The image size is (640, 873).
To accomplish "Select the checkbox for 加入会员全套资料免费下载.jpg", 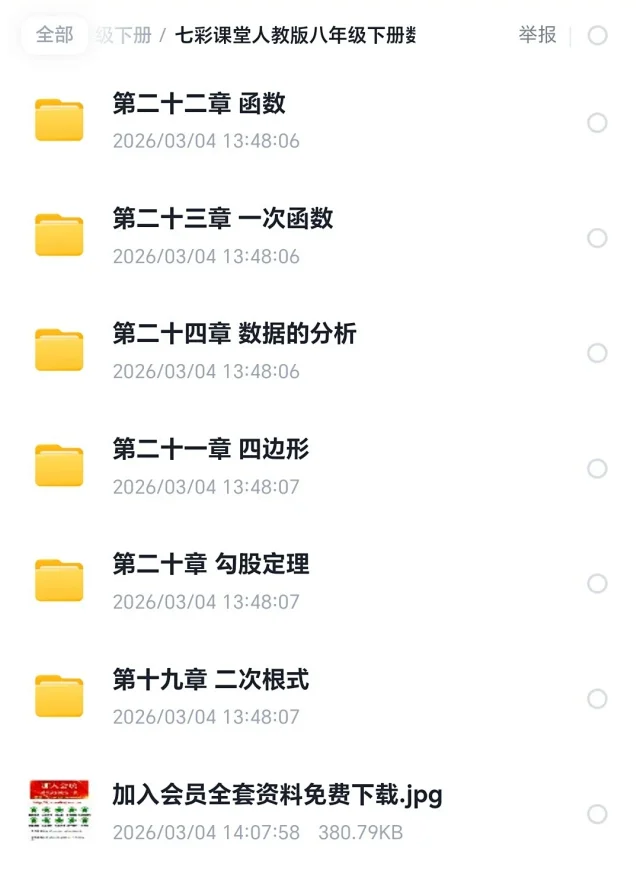I will point(597,814).
